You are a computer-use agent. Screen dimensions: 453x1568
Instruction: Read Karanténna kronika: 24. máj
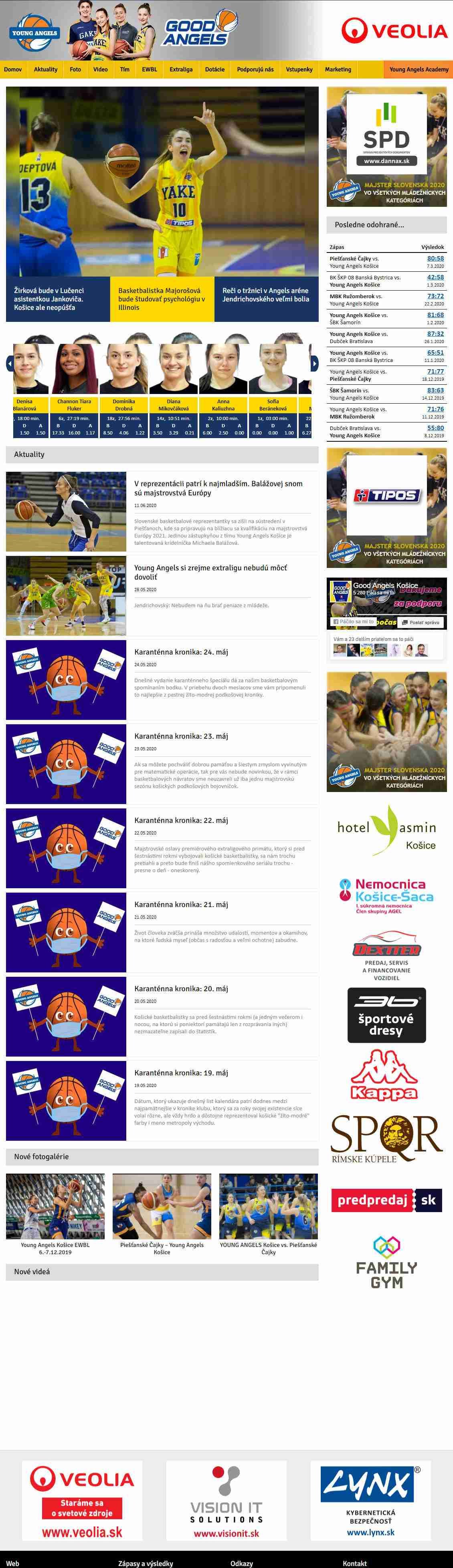point(181,652)
